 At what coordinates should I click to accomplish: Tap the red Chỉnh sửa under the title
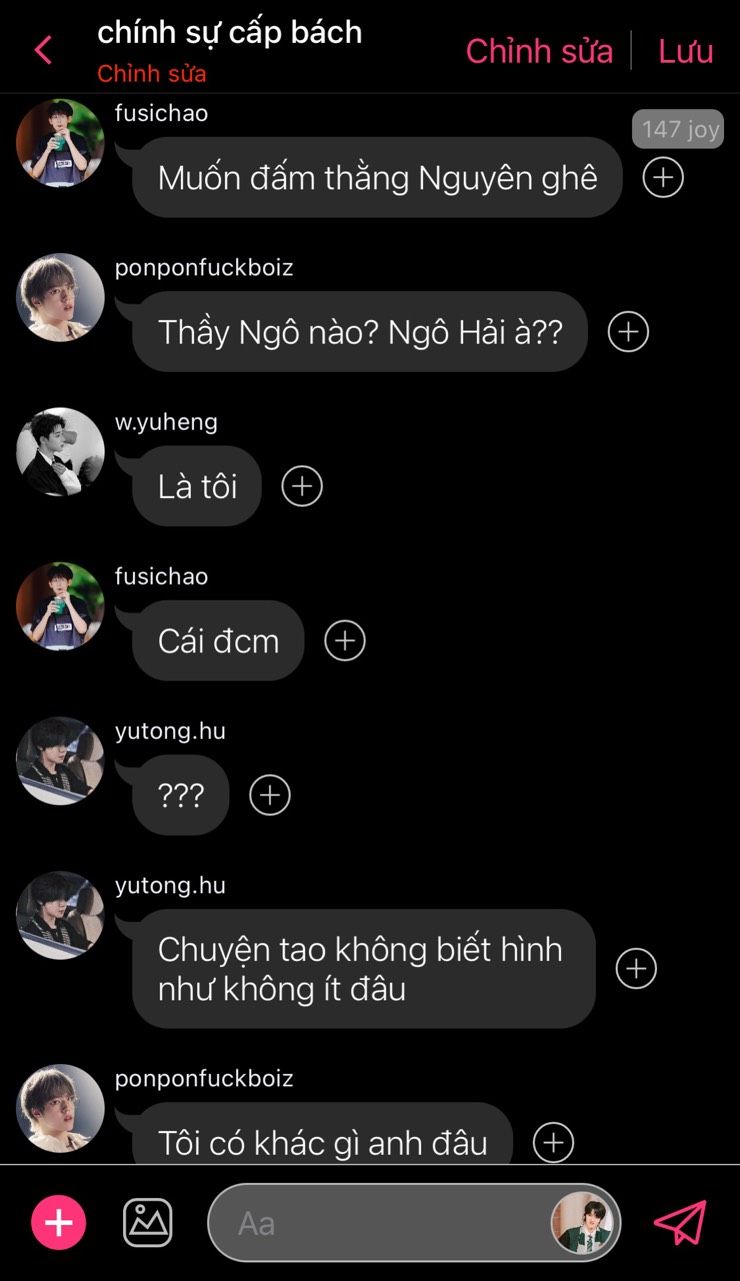coord(152,74)
